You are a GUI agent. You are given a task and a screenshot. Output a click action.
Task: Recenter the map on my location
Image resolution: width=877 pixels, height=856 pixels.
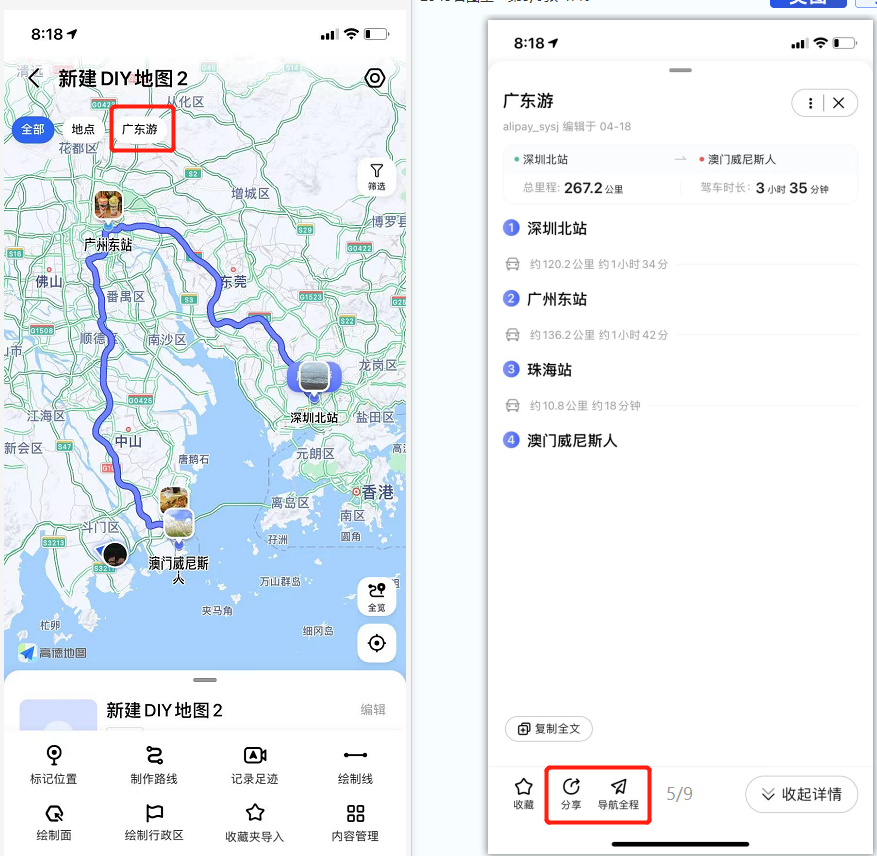coord(376,643)
